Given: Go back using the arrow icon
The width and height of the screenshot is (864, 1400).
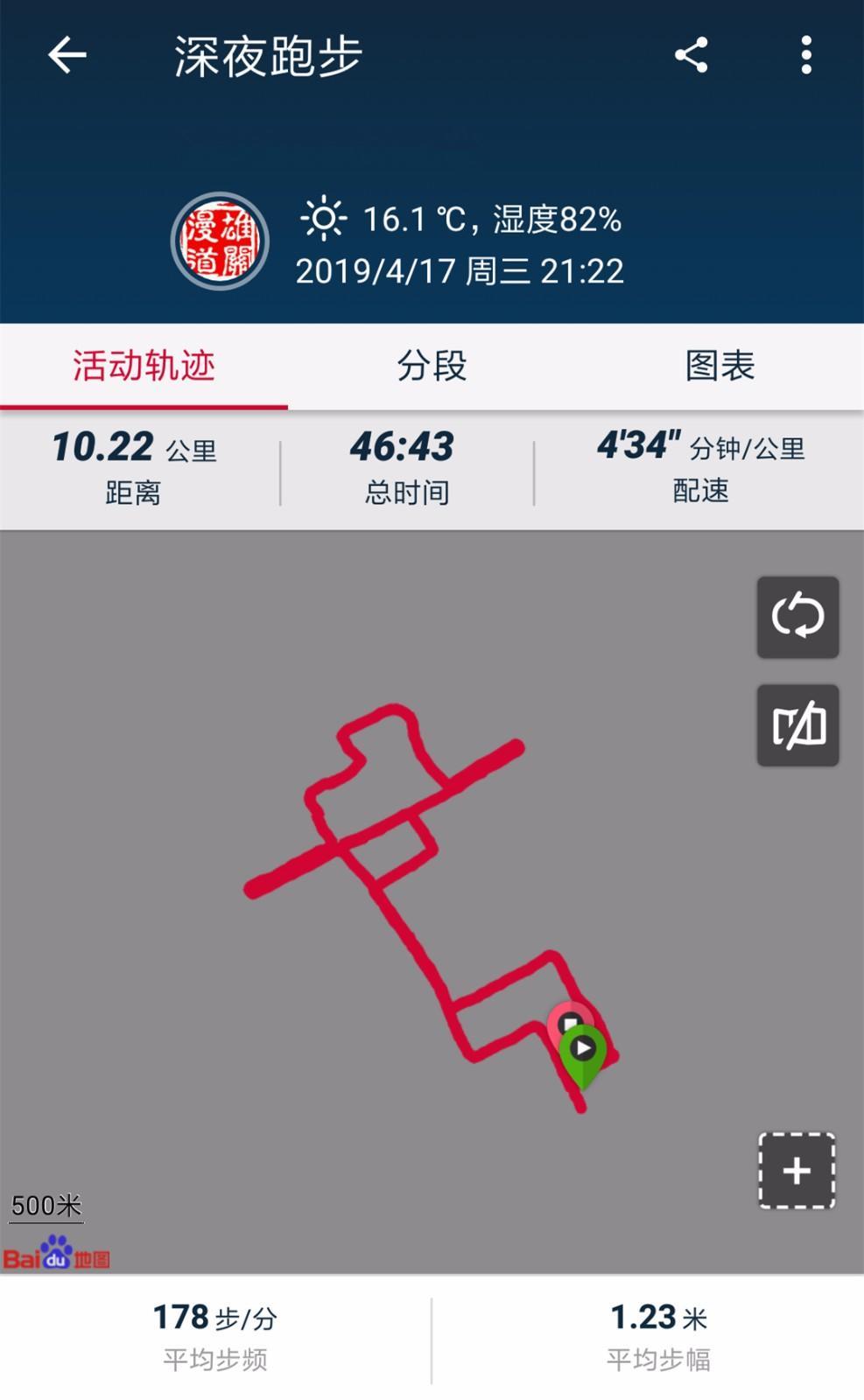Looking at the screenshot, I should [x=67, y=56].
